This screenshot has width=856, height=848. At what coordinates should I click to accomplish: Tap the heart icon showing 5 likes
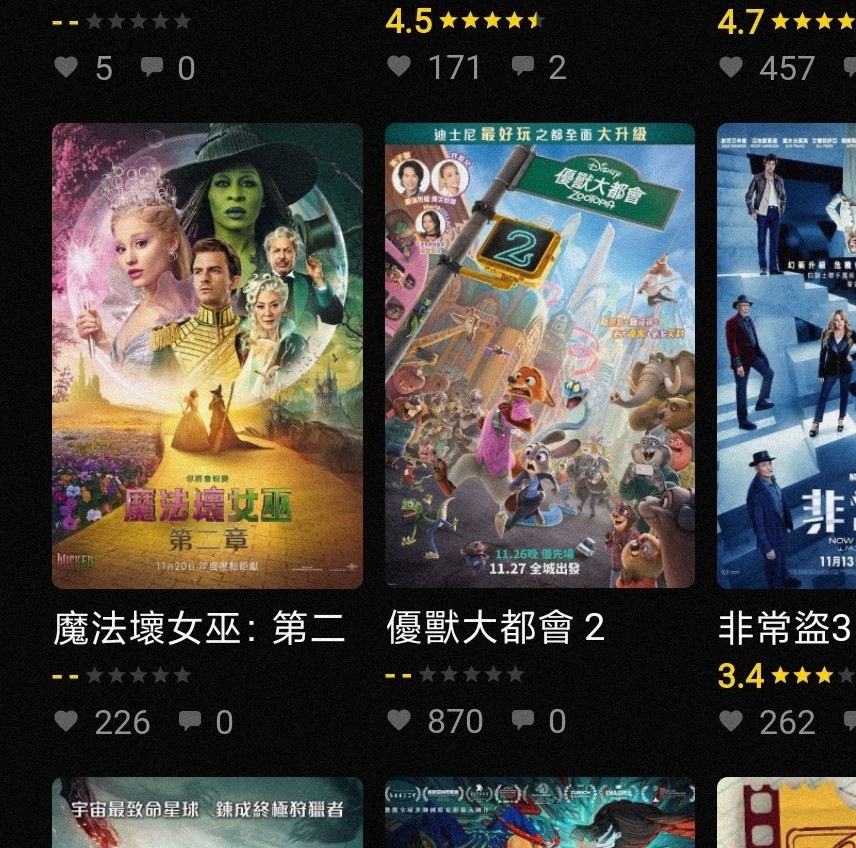click(66, 68)
